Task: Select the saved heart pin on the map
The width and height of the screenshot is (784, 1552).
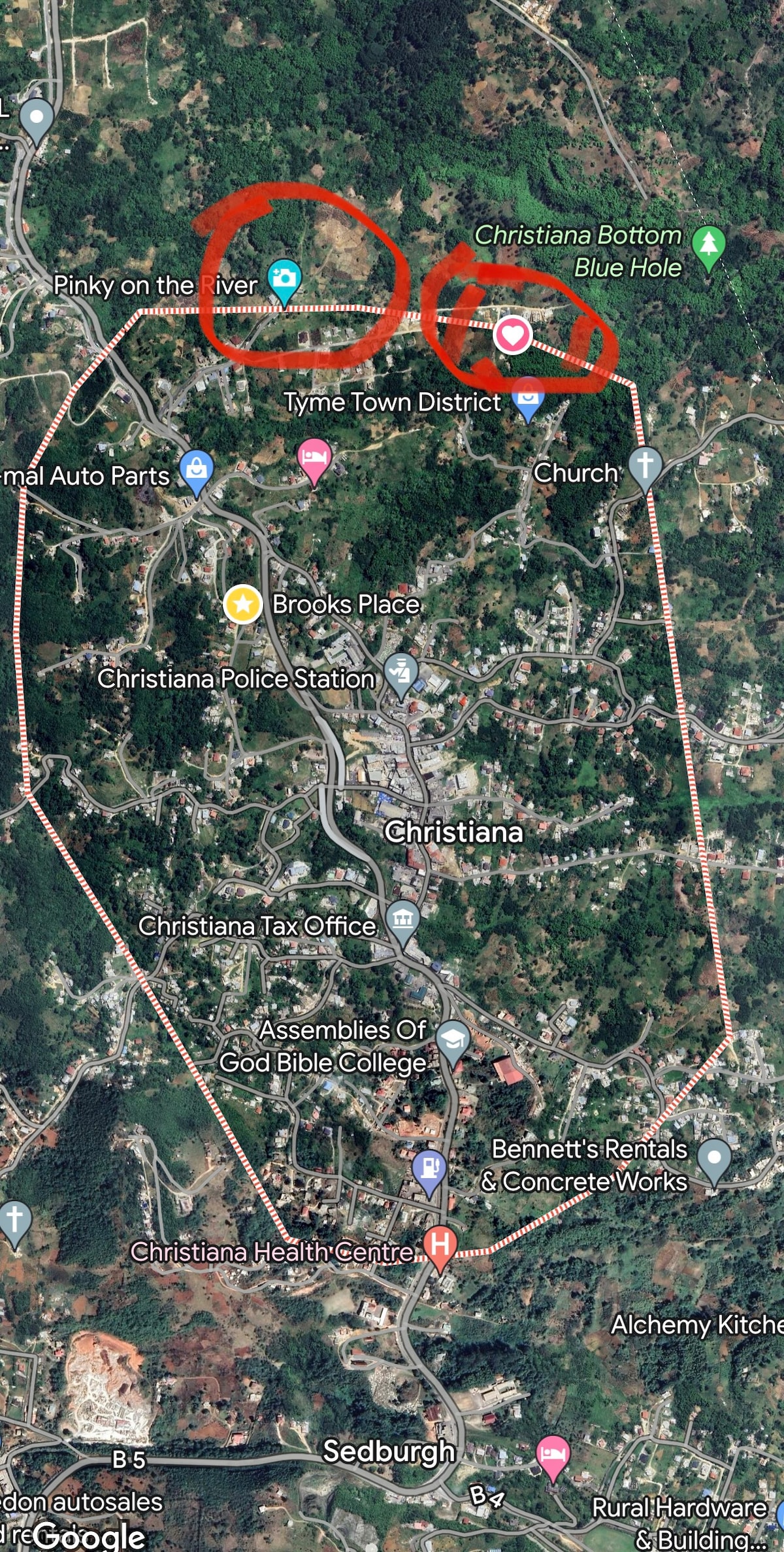Action: [x=512, y=335]
